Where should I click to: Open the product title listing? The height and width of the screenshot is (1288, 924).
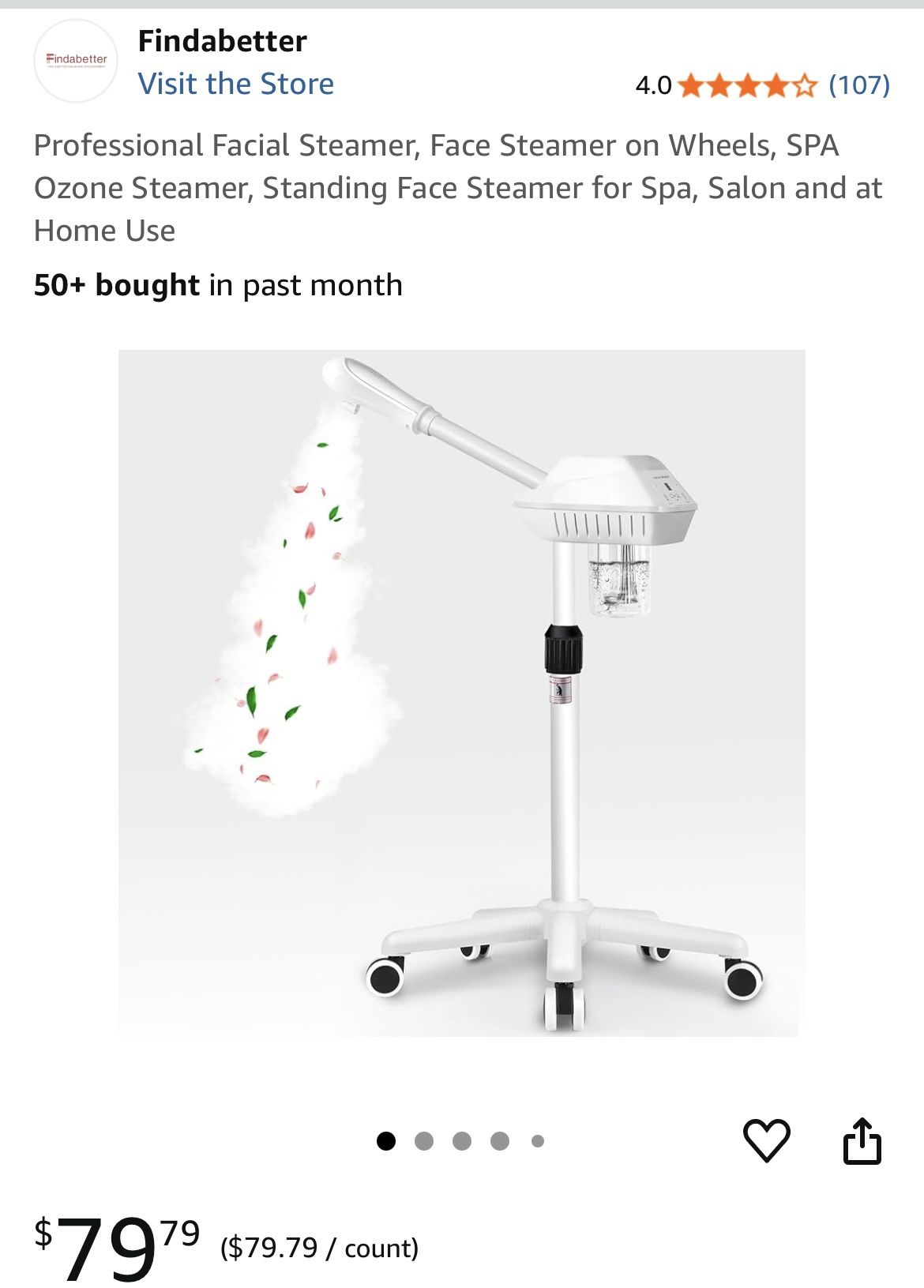tap(456, 186)
